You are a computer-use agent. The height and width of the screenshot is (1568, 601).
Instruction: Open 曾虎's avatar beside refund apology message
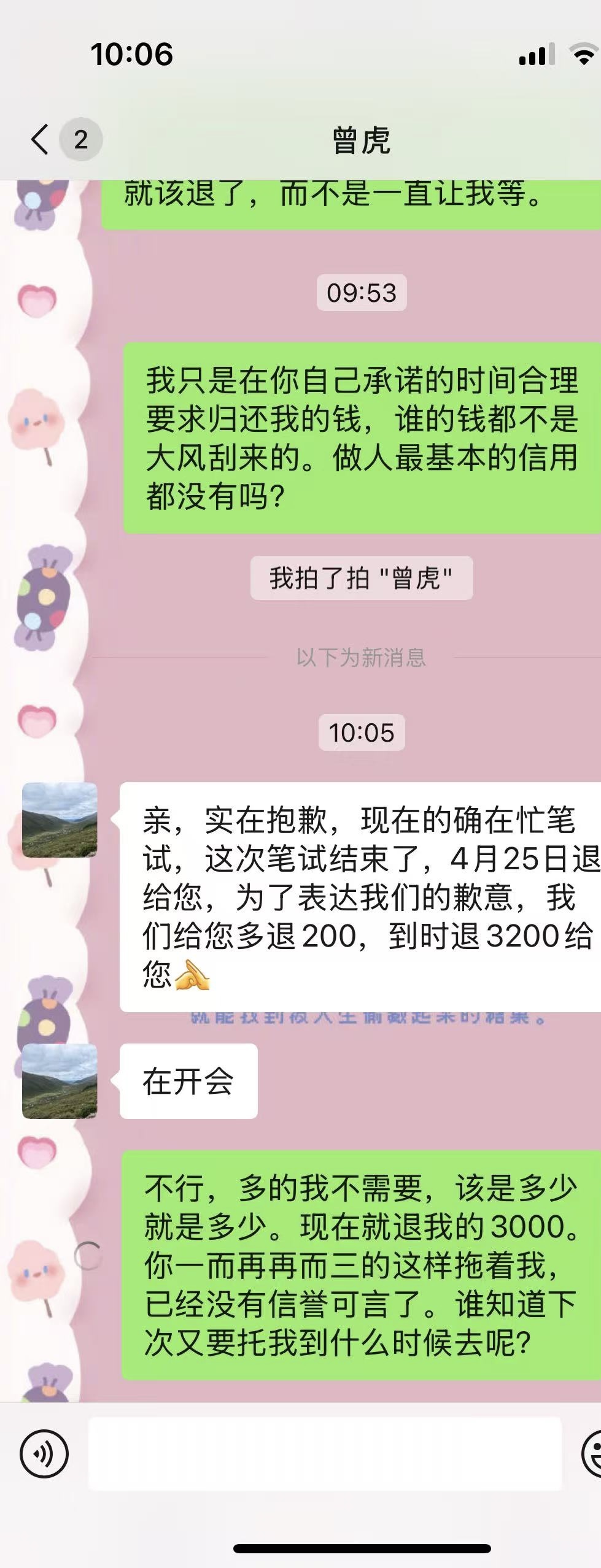[x=60, y=820]
